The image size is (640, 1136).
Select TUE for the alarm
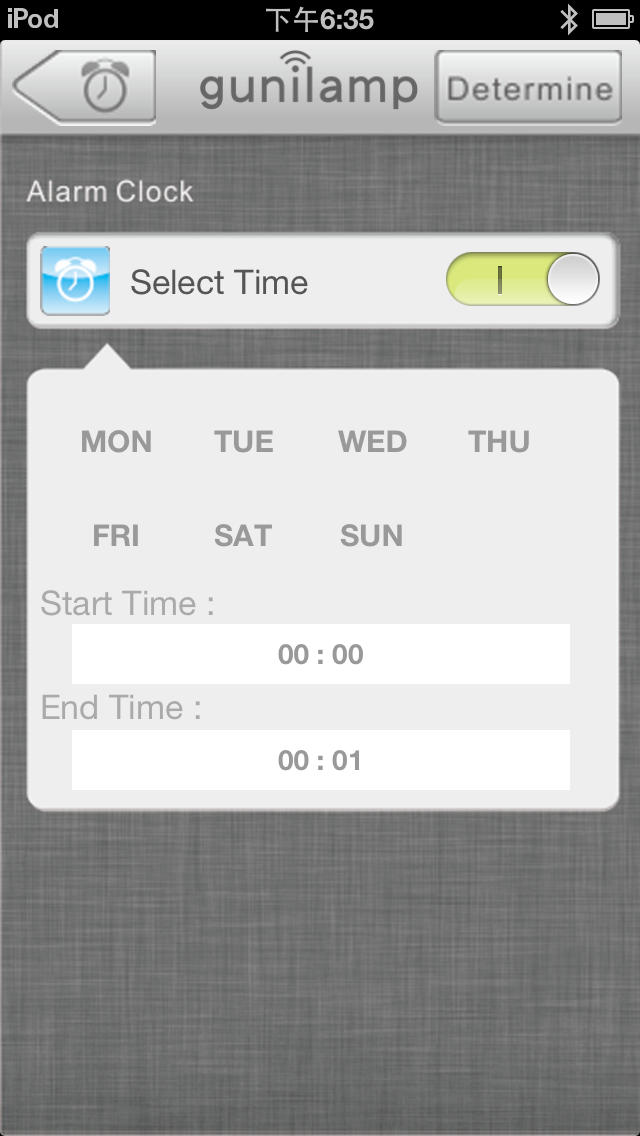point(244,441)
